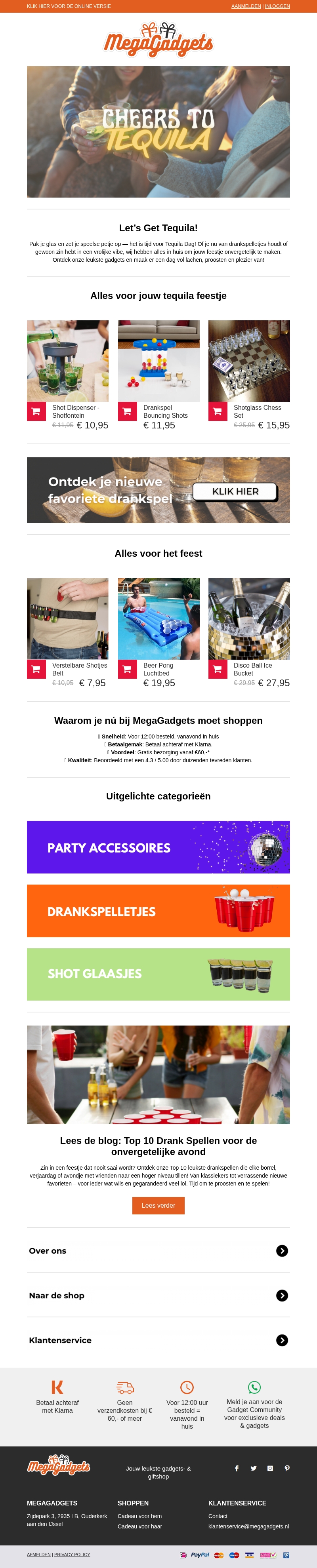Tap the Aanmelden link
The height and width of the screenshot is (1568, 317).
(246, 6)
